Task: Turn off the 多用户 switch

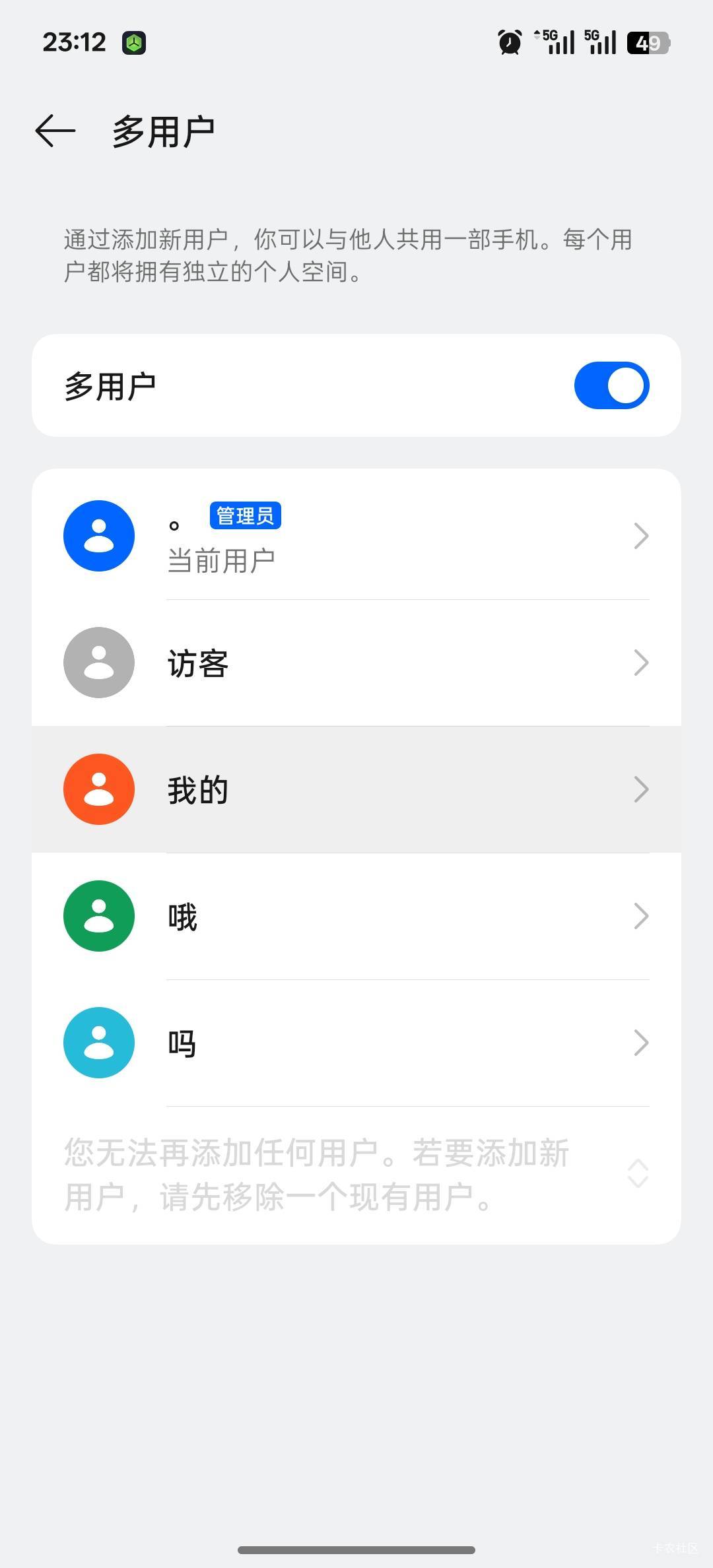Action: pos(611,385)
